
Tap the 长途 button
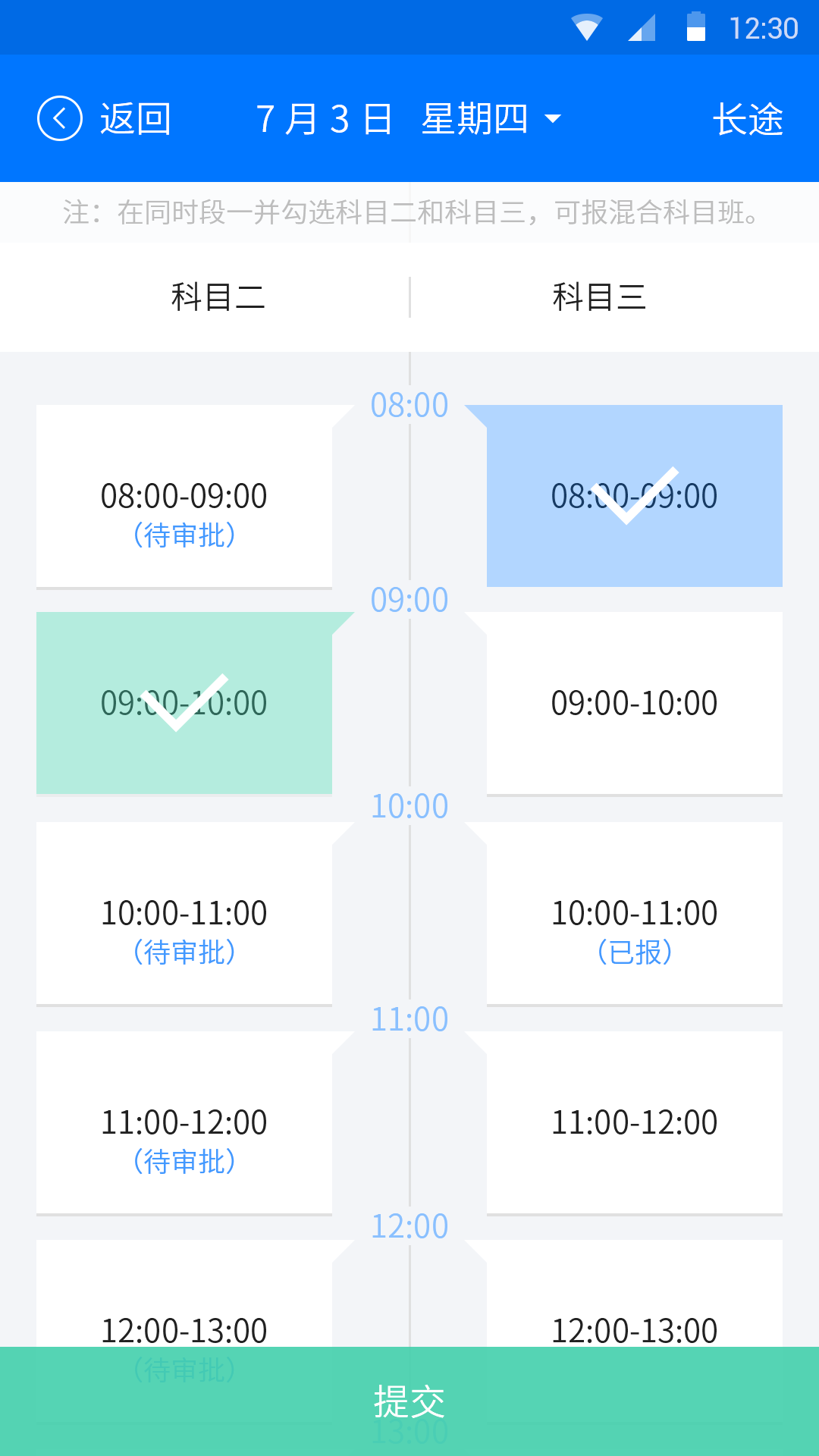pos(747,119)
